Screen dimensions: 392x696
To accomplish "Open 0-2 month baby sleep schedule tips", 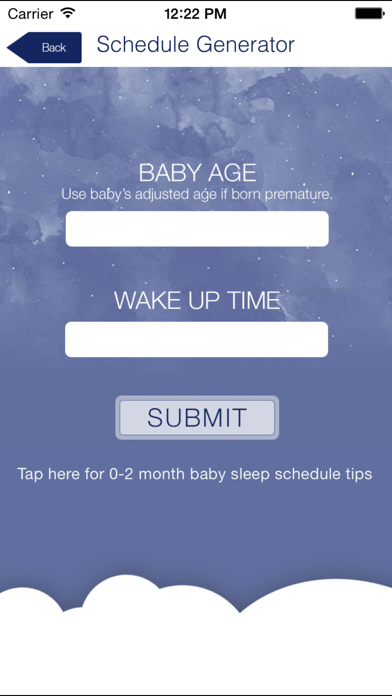I will tap(194, 474).
